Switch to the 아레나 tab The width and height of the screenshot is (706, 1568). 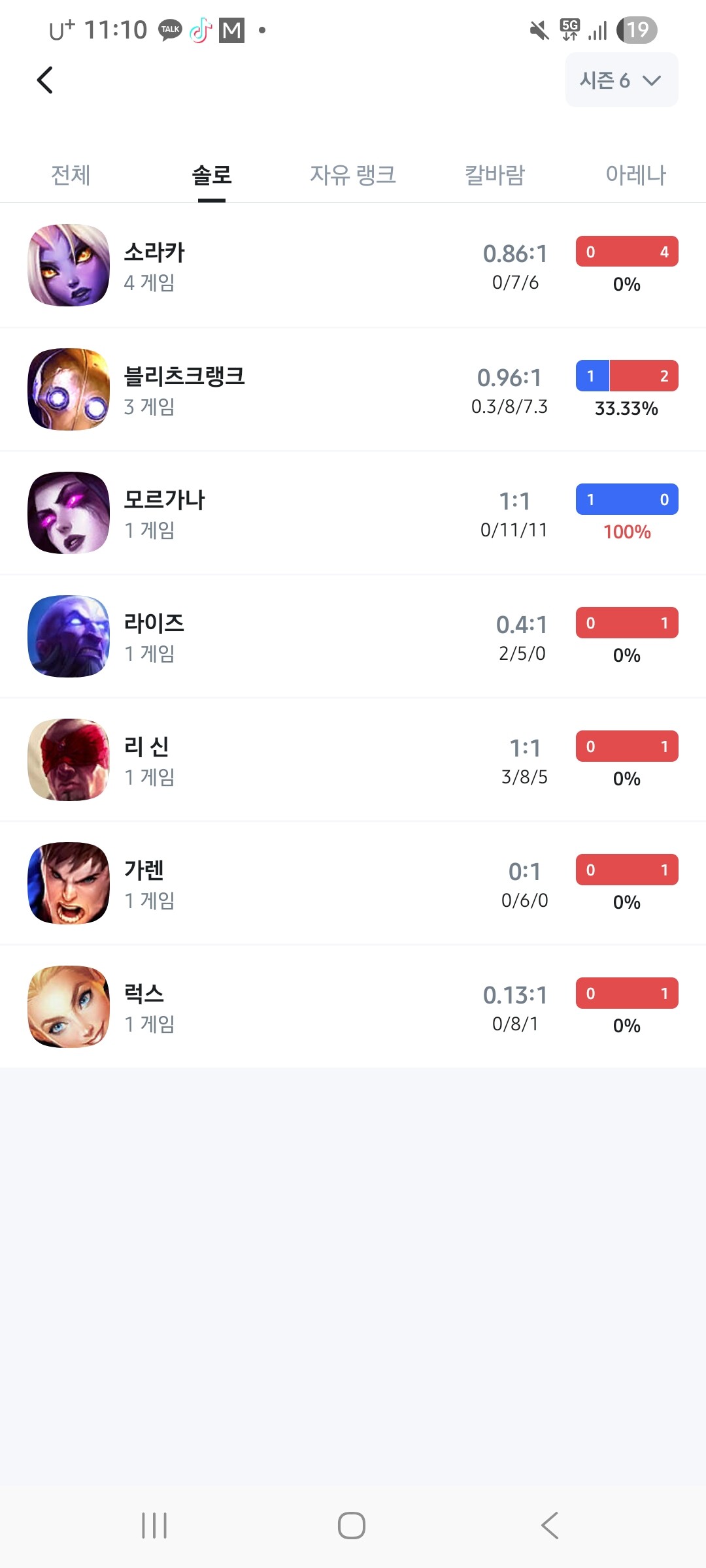tap(635, 175)
